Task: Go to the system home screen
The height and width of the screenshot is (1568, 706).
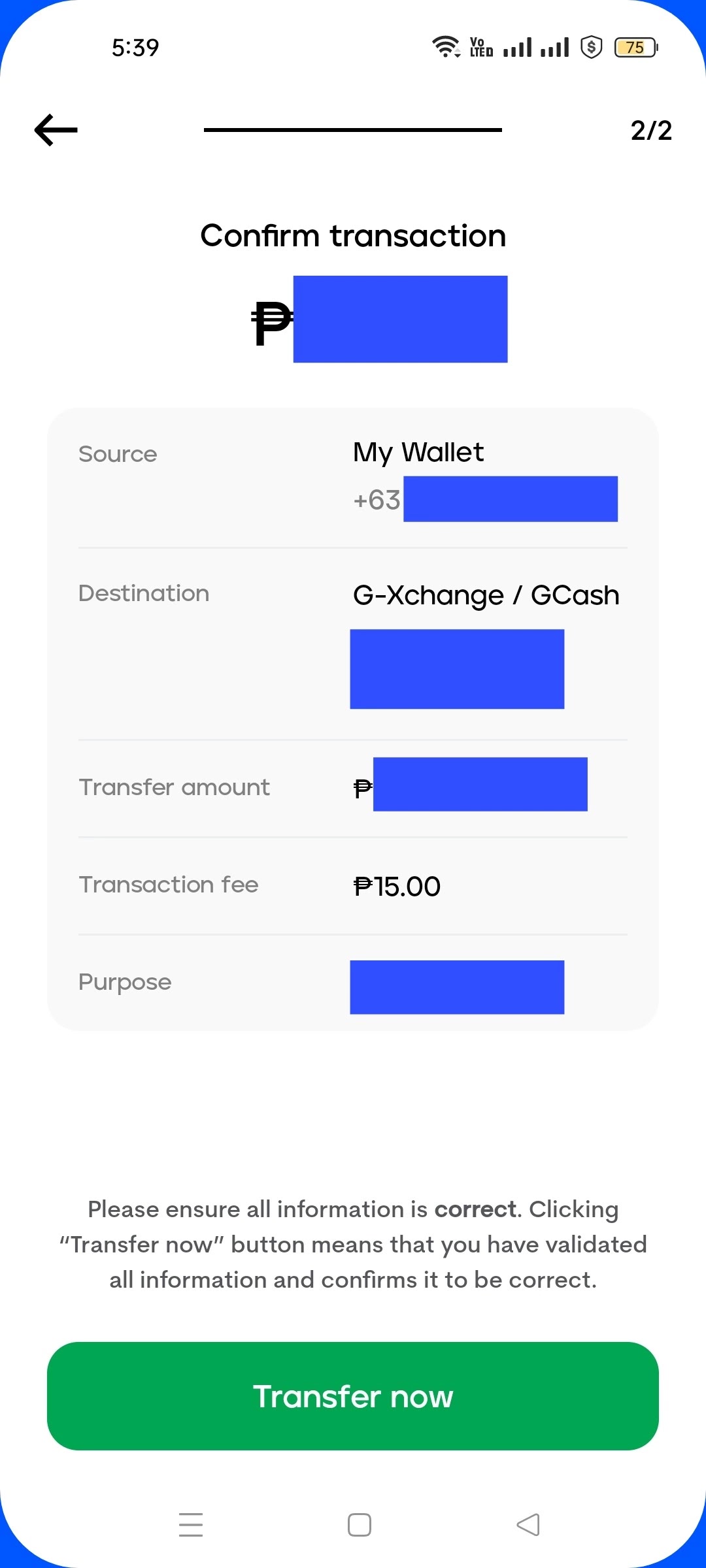Action: click(360, 1525)
